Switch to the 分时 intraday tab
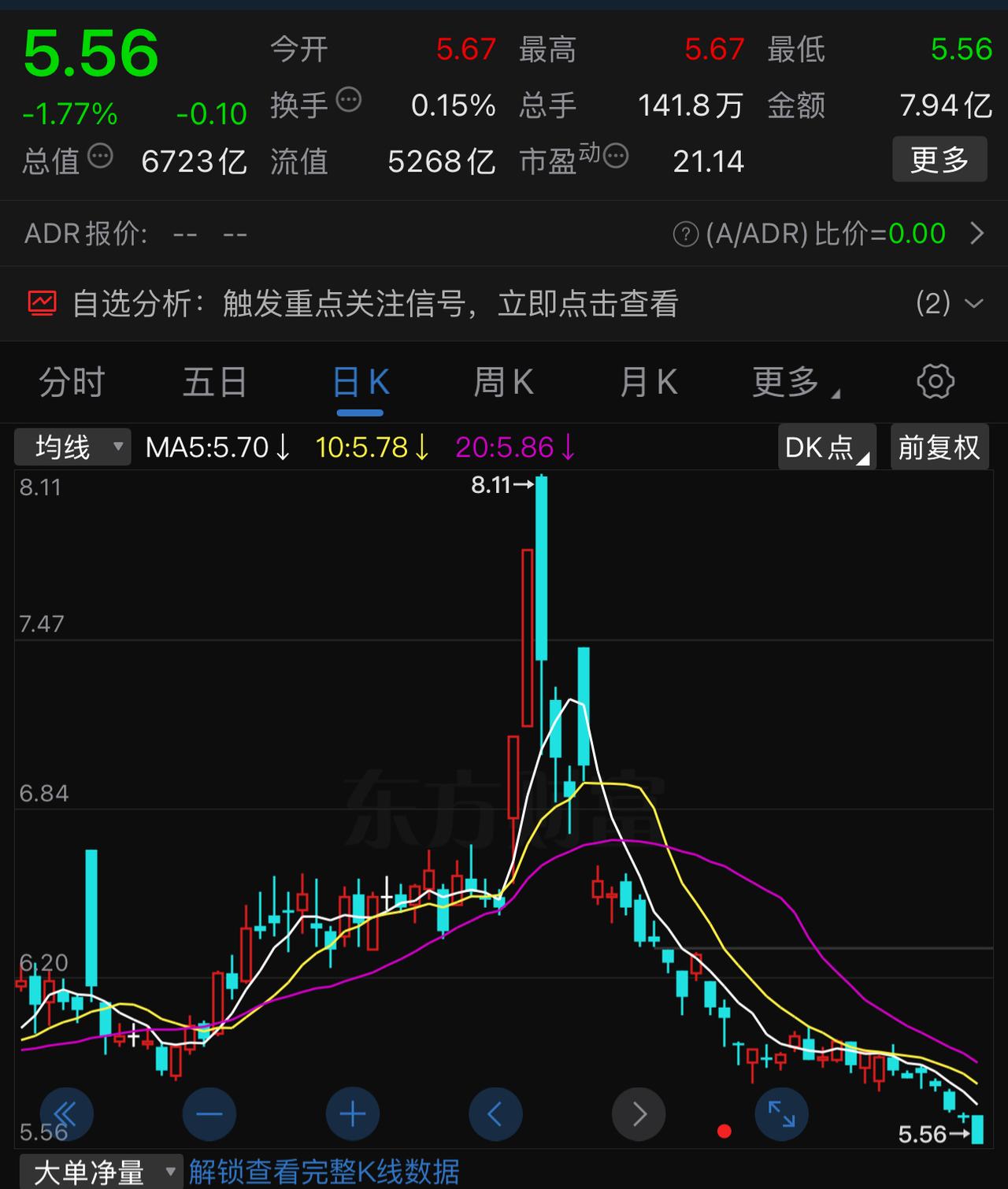 coord(71,382)
